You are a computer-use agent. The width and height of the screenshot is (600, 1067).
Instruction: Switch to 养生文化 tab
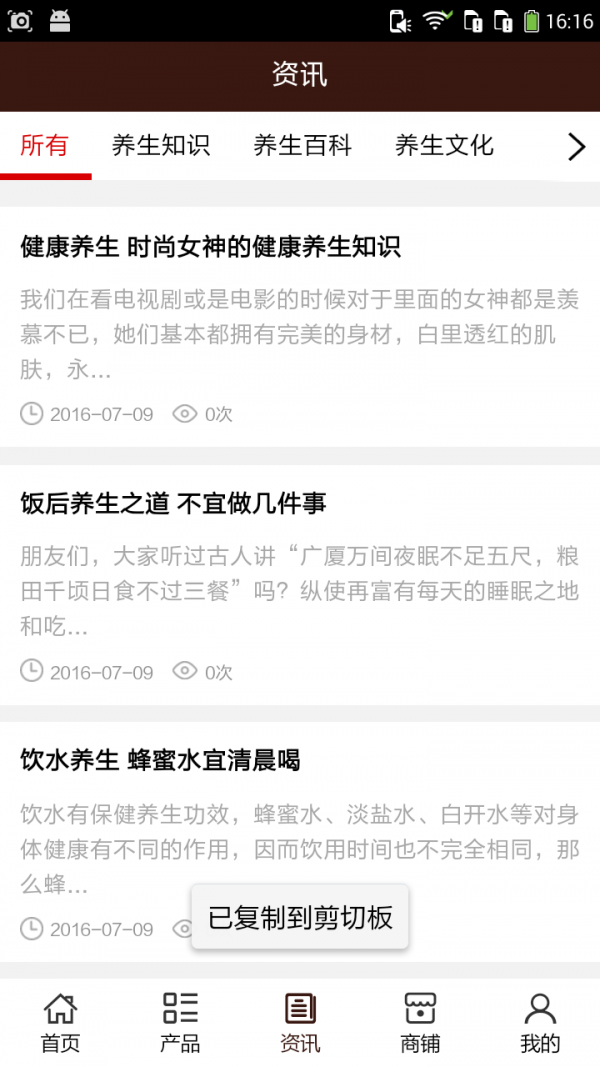tap(444, 146)
